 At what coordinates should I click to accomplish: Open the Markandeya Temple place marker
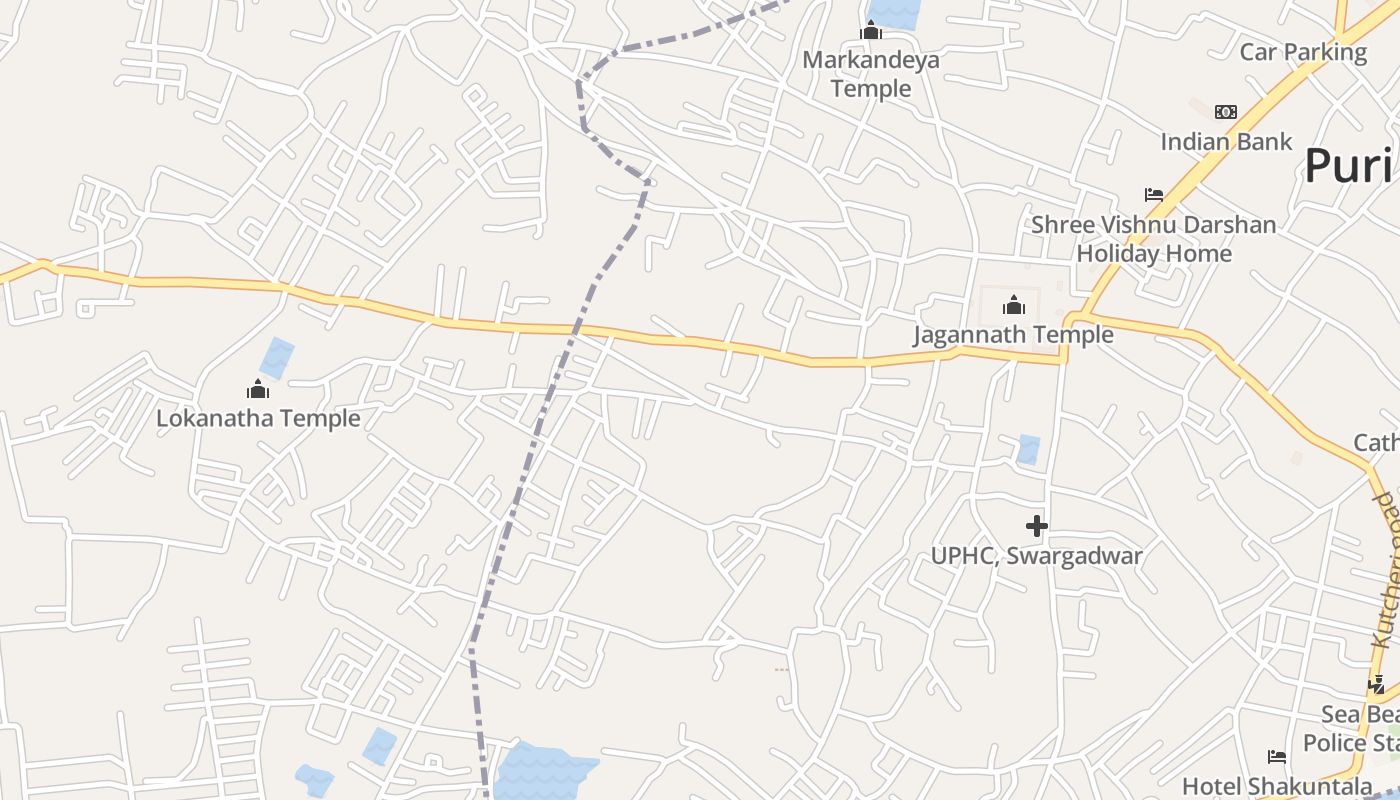(x=871, y=31)
